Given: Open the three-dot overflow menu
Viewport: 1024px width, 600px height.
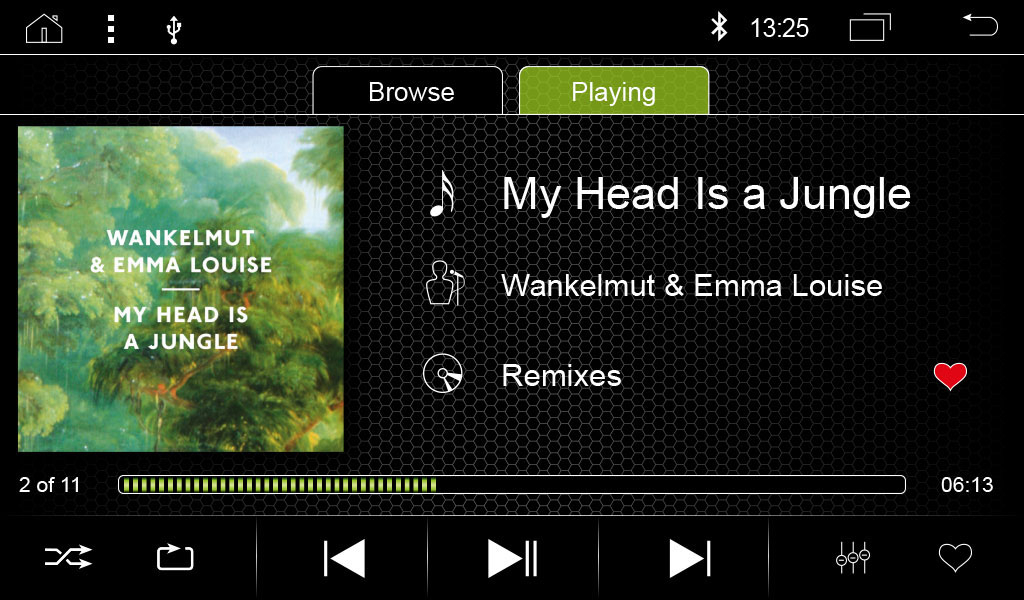Looking at the screenshot, I should click(x=111, y=28).
